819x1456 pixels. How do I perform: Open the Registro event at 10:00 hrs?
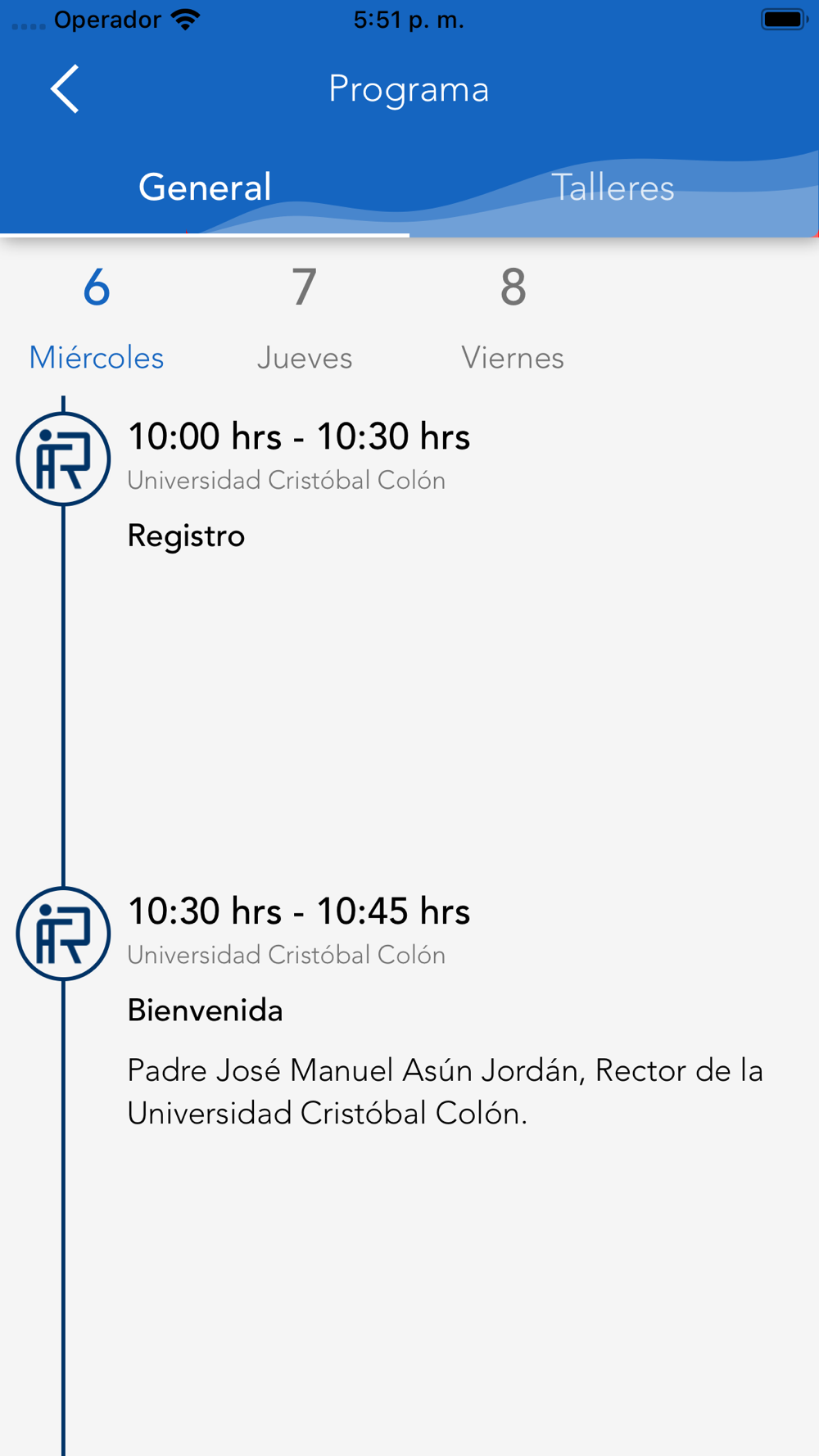pyautogui.click(x=409, y=632)
